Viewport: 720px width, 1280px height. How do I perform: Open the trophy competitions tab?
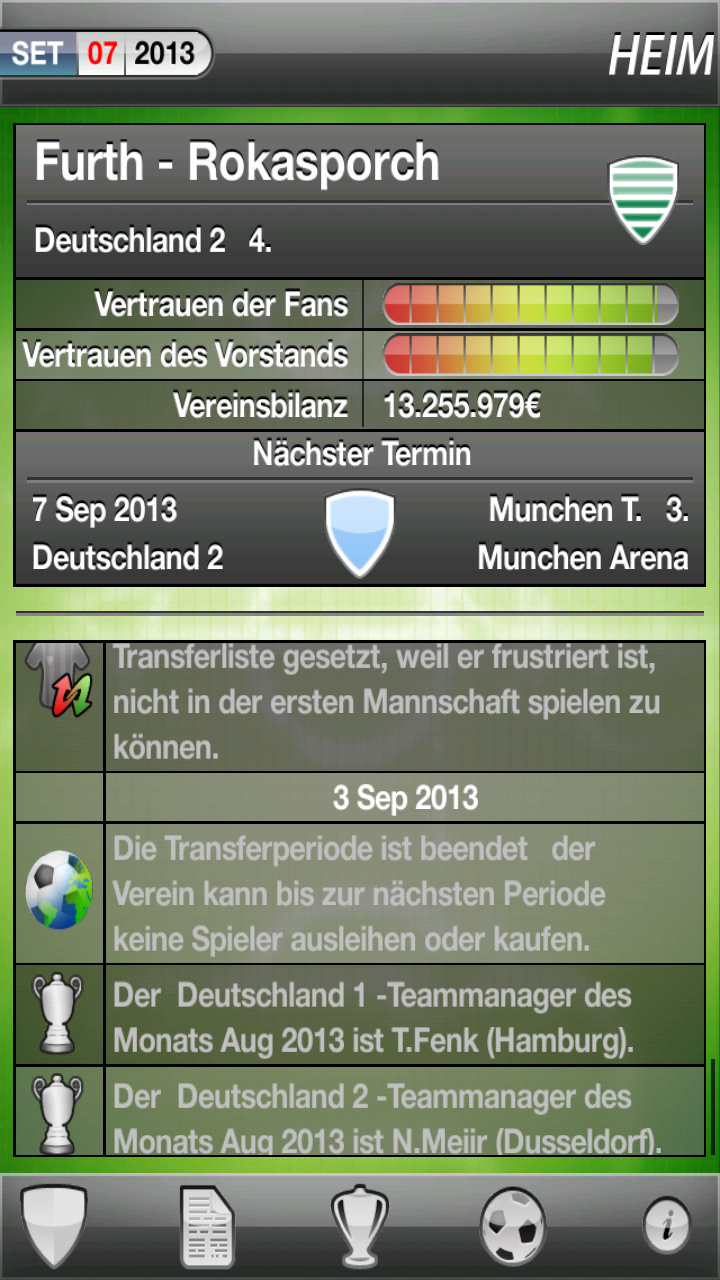click(360, 1226)
